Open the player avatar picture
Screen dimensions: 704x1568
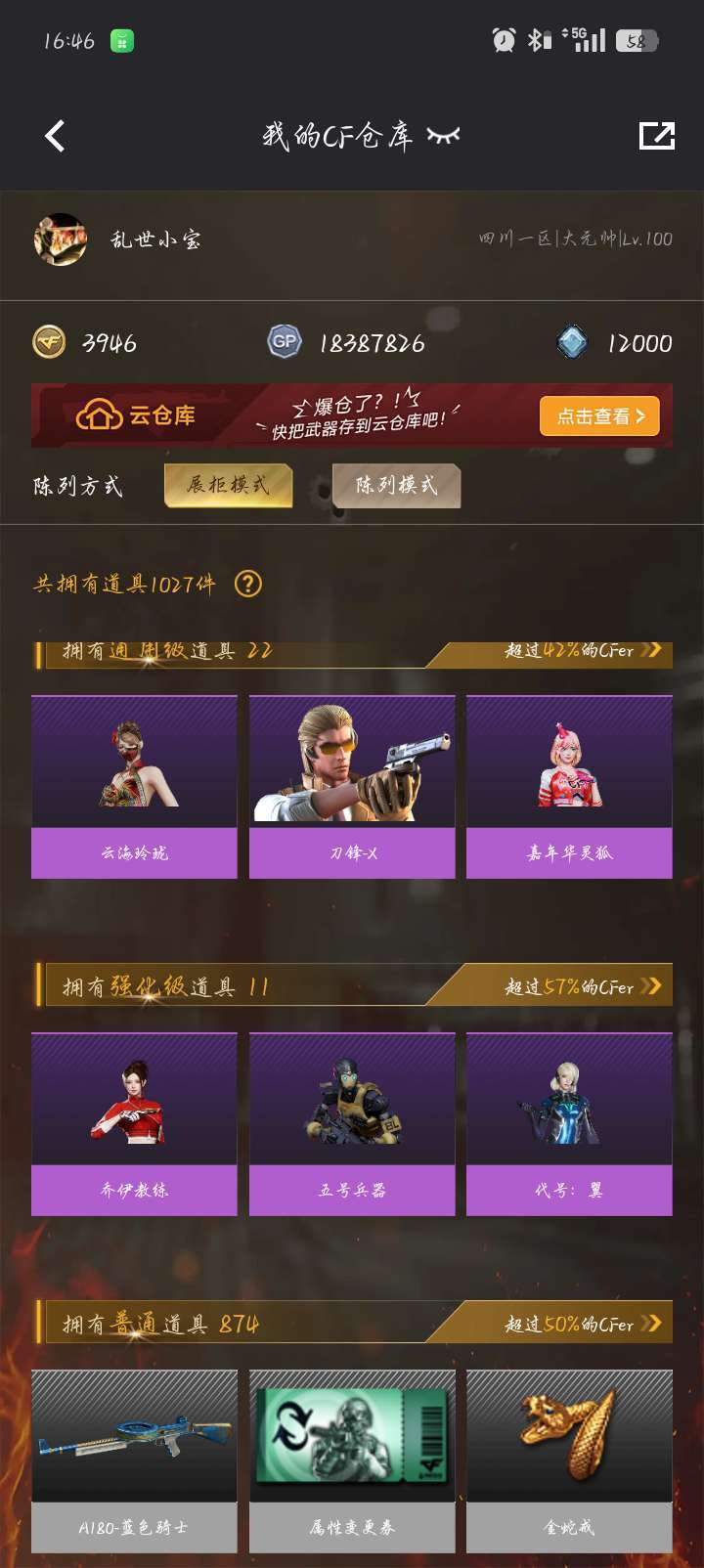63,242
